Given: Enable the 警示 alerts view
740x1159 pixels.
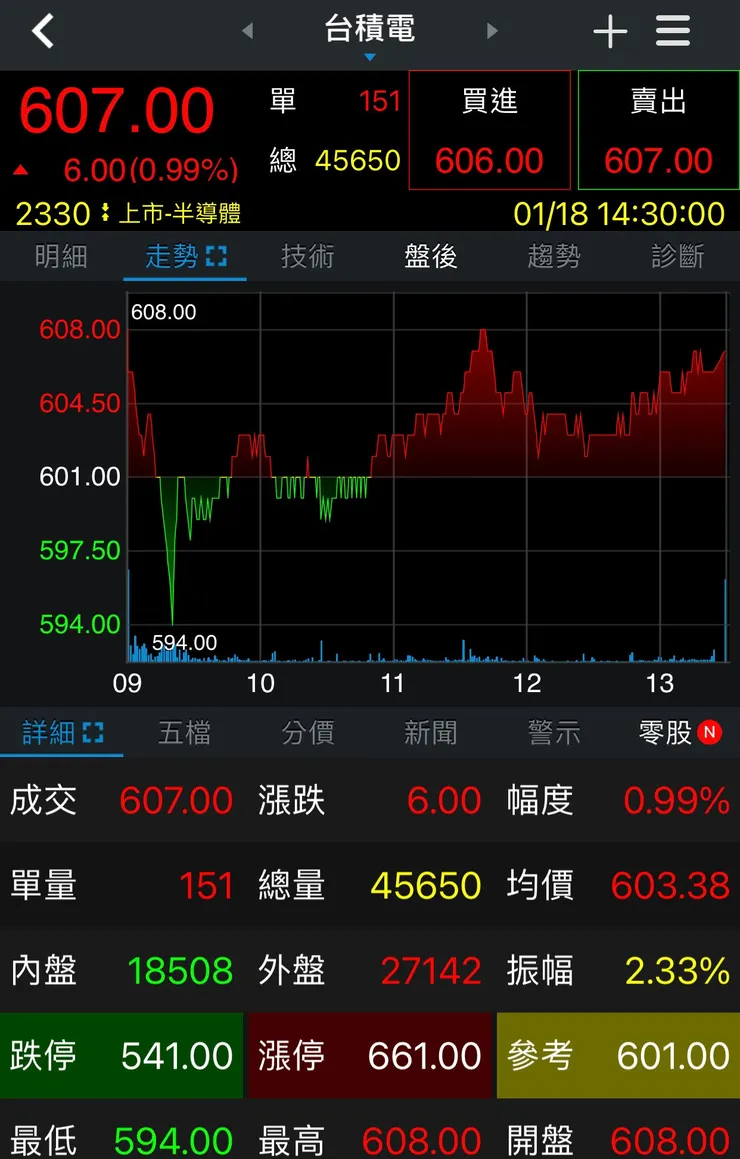Looking at the screenshot, I should (x=553, y=732).
